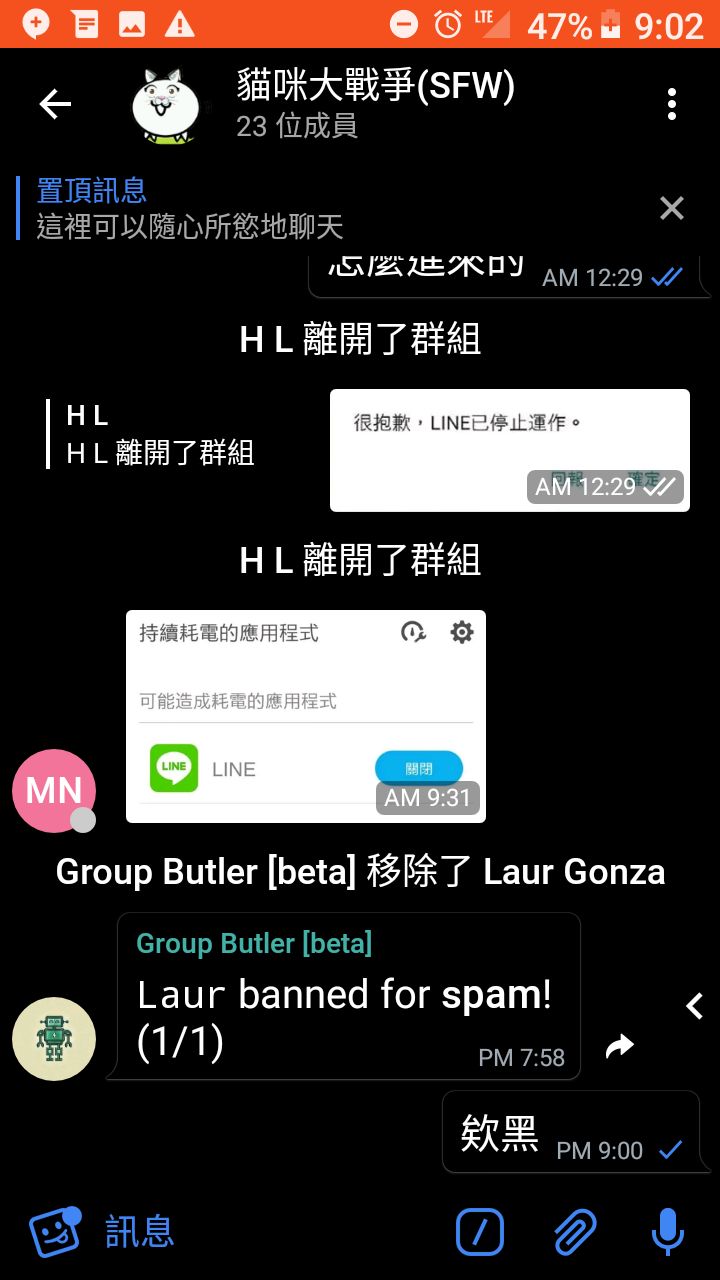Open the sticker and emoji panel
This screenshot has width=720, height=1280.
[55, 1232]
